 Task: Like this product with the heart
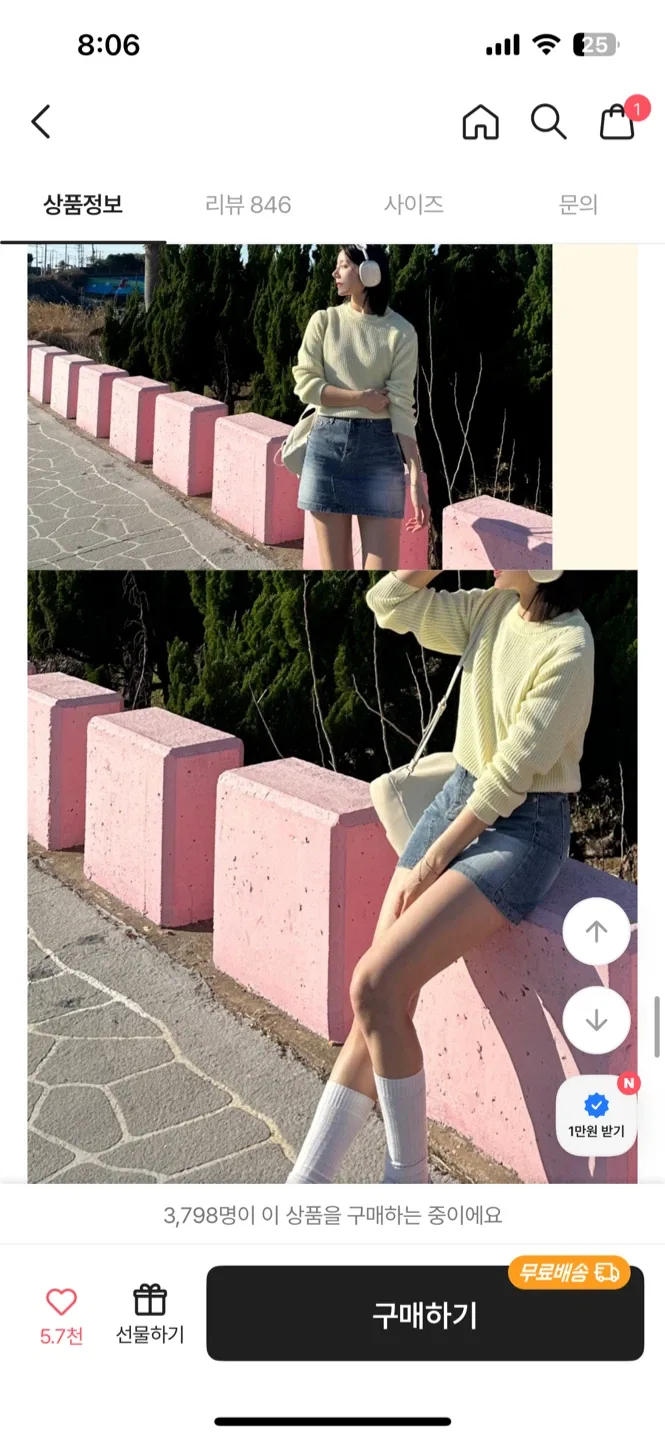pos(62,1313)
